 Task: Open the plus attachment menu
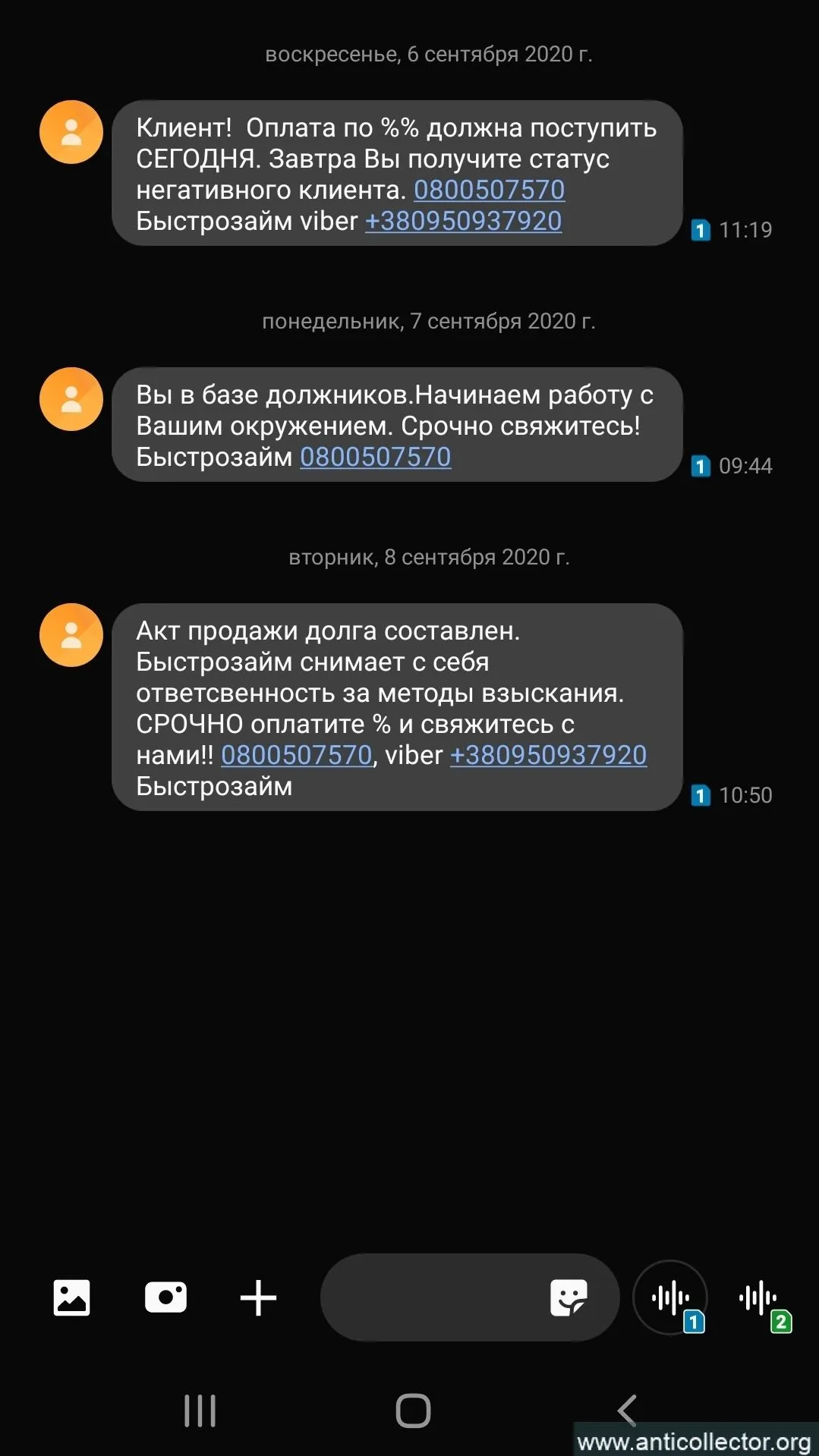click(x=258, y=1297)
